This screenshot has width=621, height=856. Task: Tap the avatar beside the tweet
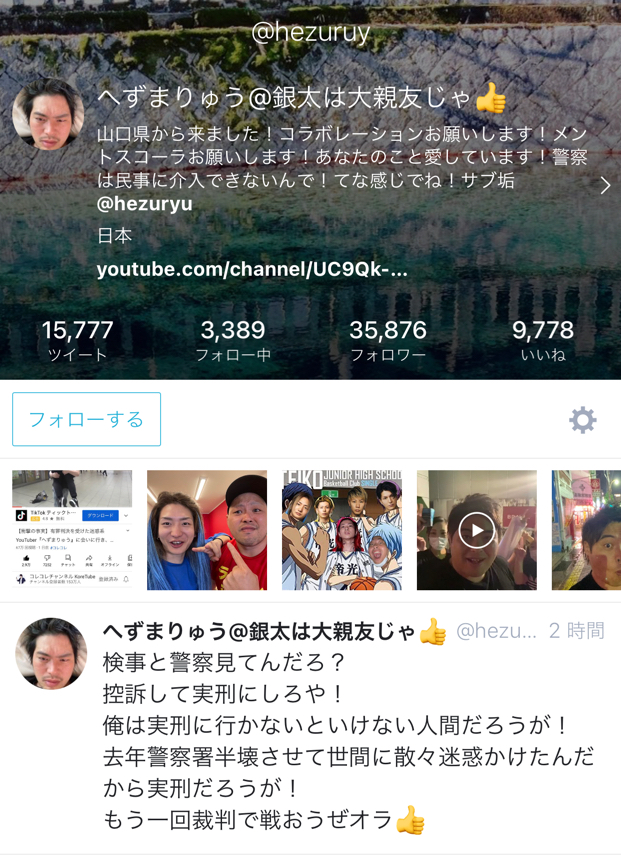[51, 654]
